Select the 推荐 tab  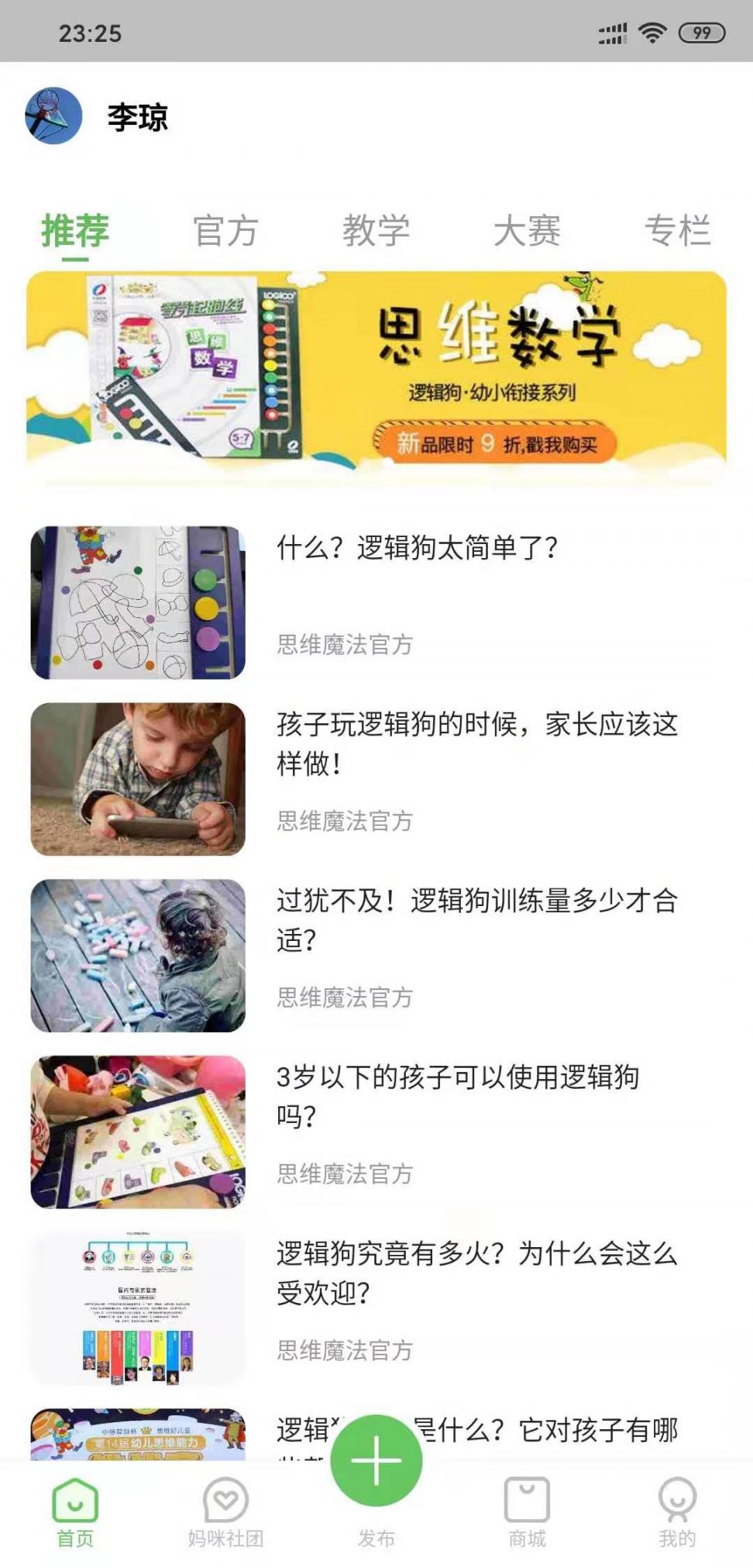point(75,231)
